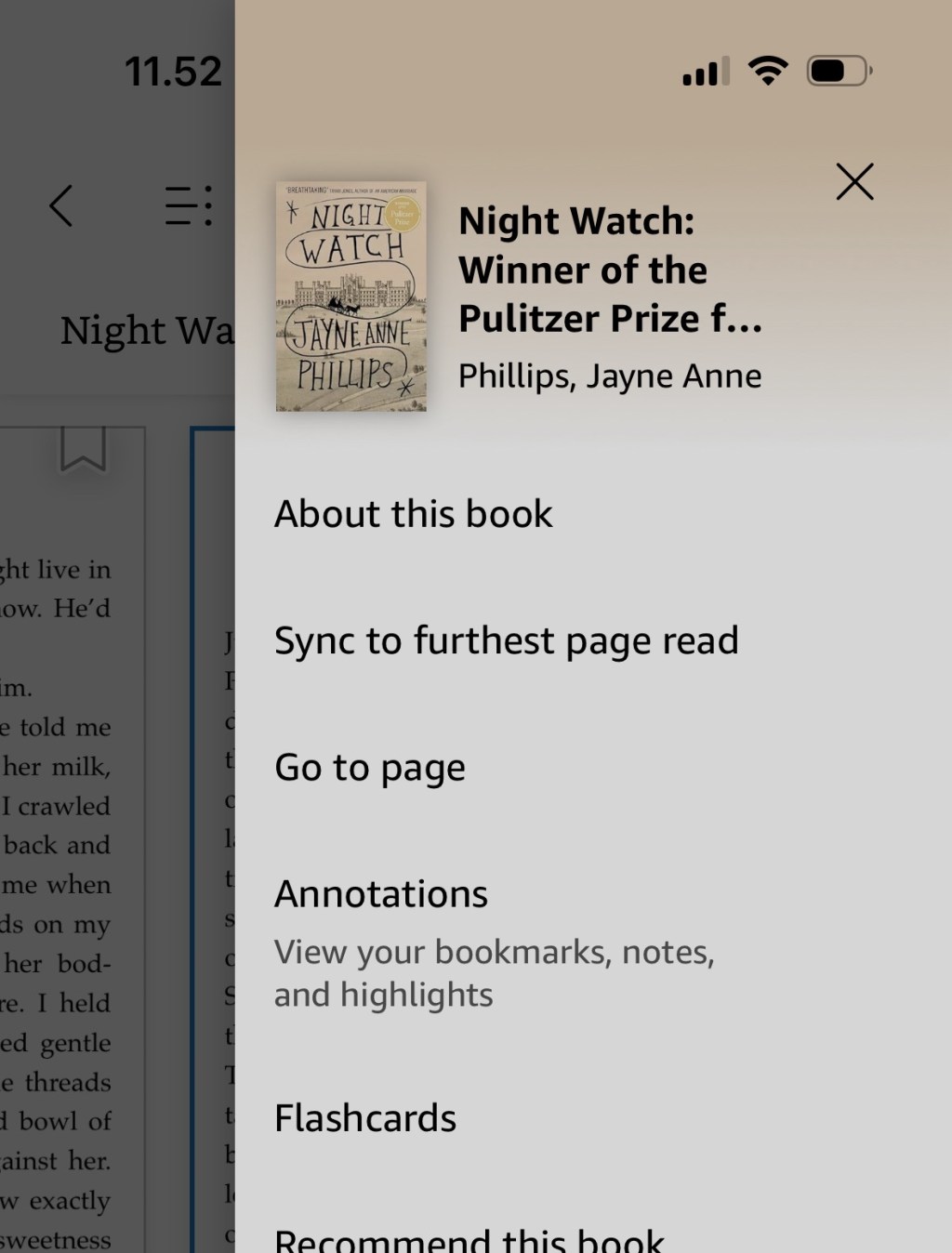The height and width of the screenshot is (1253, 952).
Task: Close the book menu panel
Action: point(854,182)
